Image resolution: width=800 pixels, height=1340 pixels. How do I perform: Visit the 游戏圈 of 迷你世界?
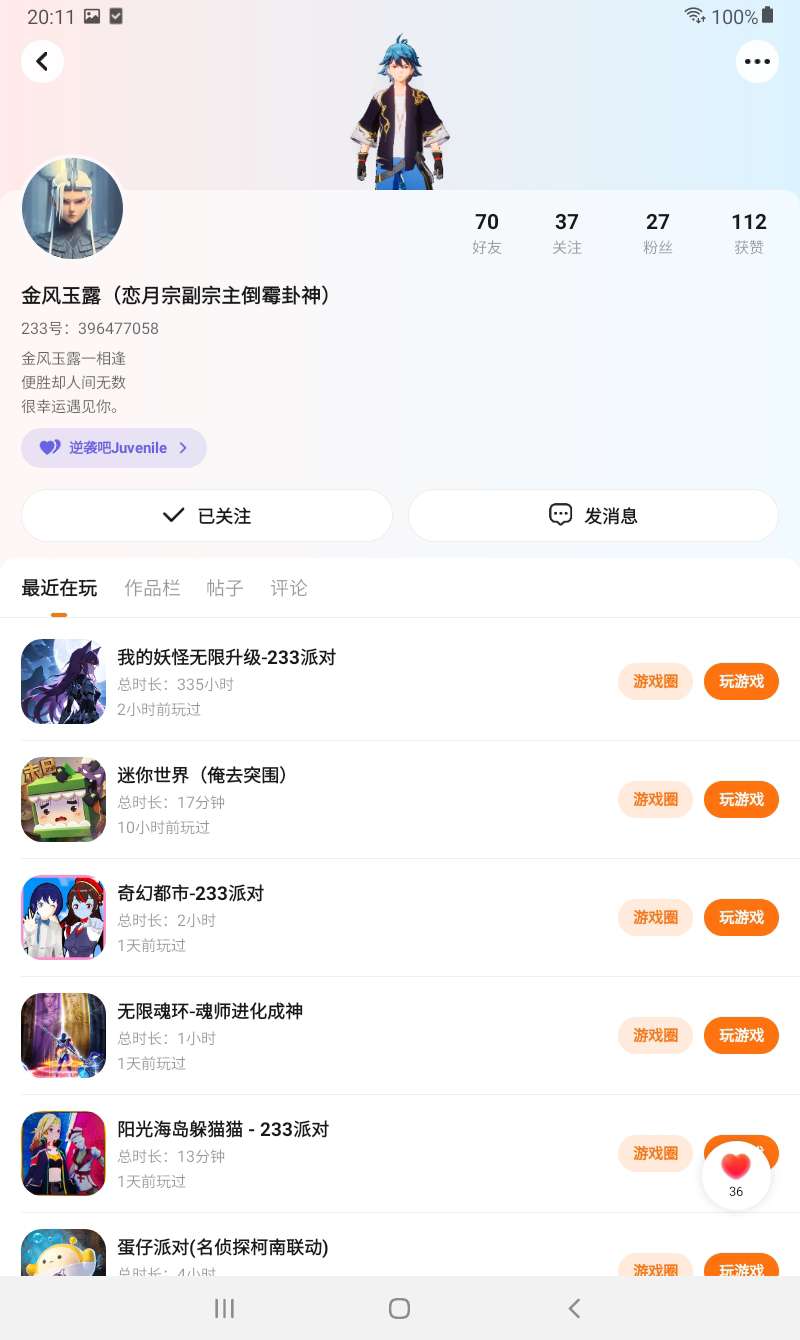(655, 799)
